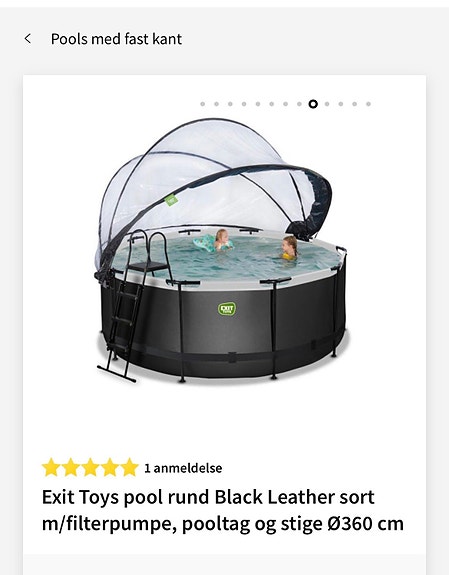This screenshot has width=449, height=575.
Task: Open the Exit Toys pool product image
Action: [x=223, y=250]
